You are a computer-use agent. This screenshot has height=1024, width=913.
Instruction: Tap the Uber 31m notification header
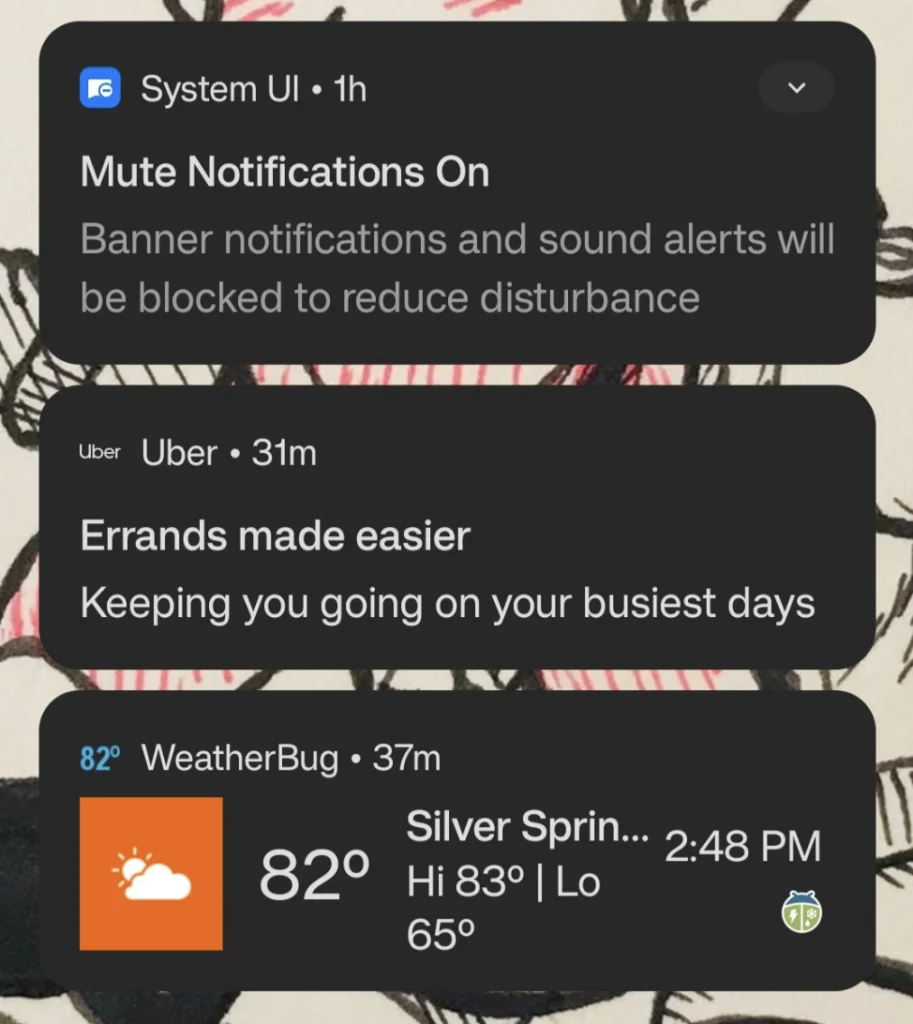(230, 452)
